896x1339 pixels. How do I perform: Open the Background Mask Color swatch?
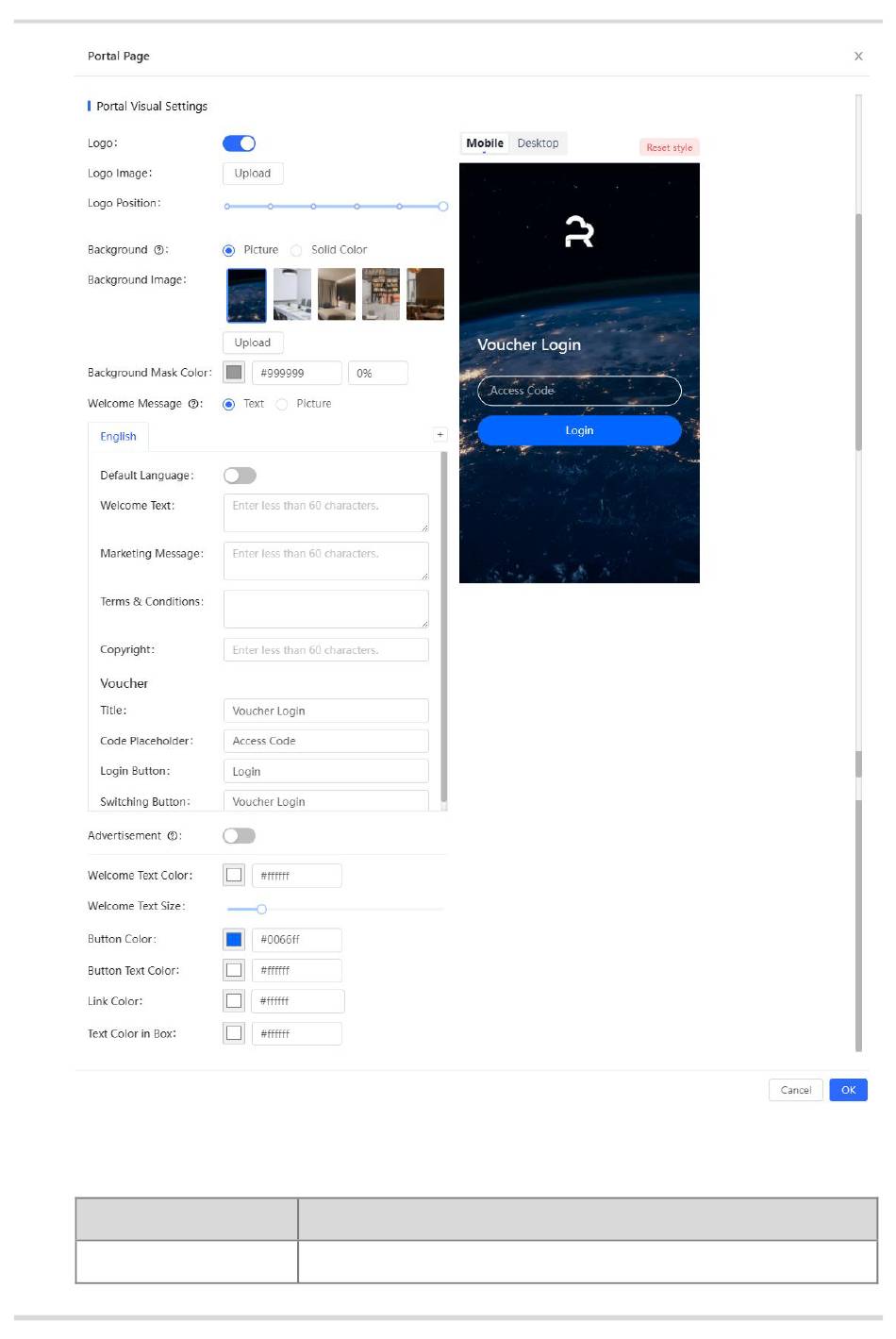(x=234, y=373)
